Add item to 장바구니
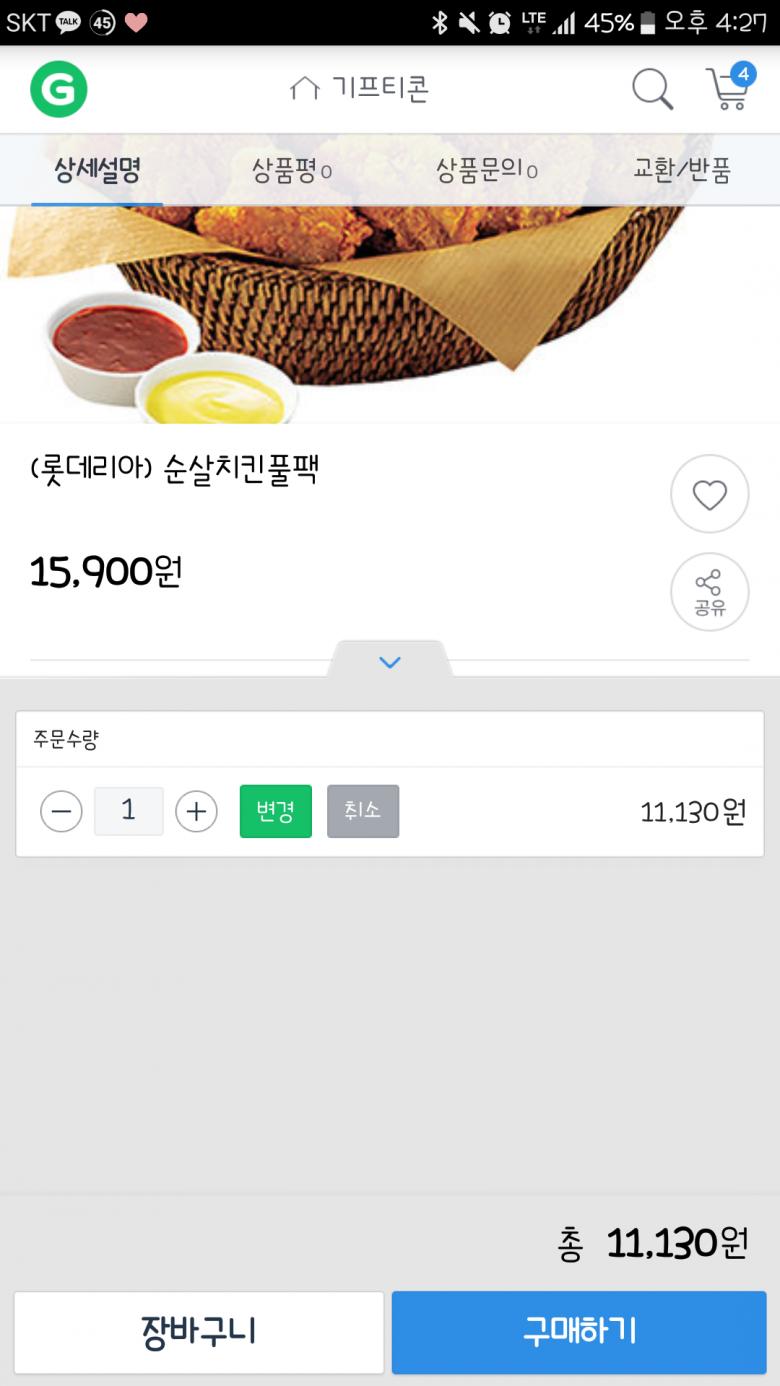780x1386 pixels. pos(199,1332)
